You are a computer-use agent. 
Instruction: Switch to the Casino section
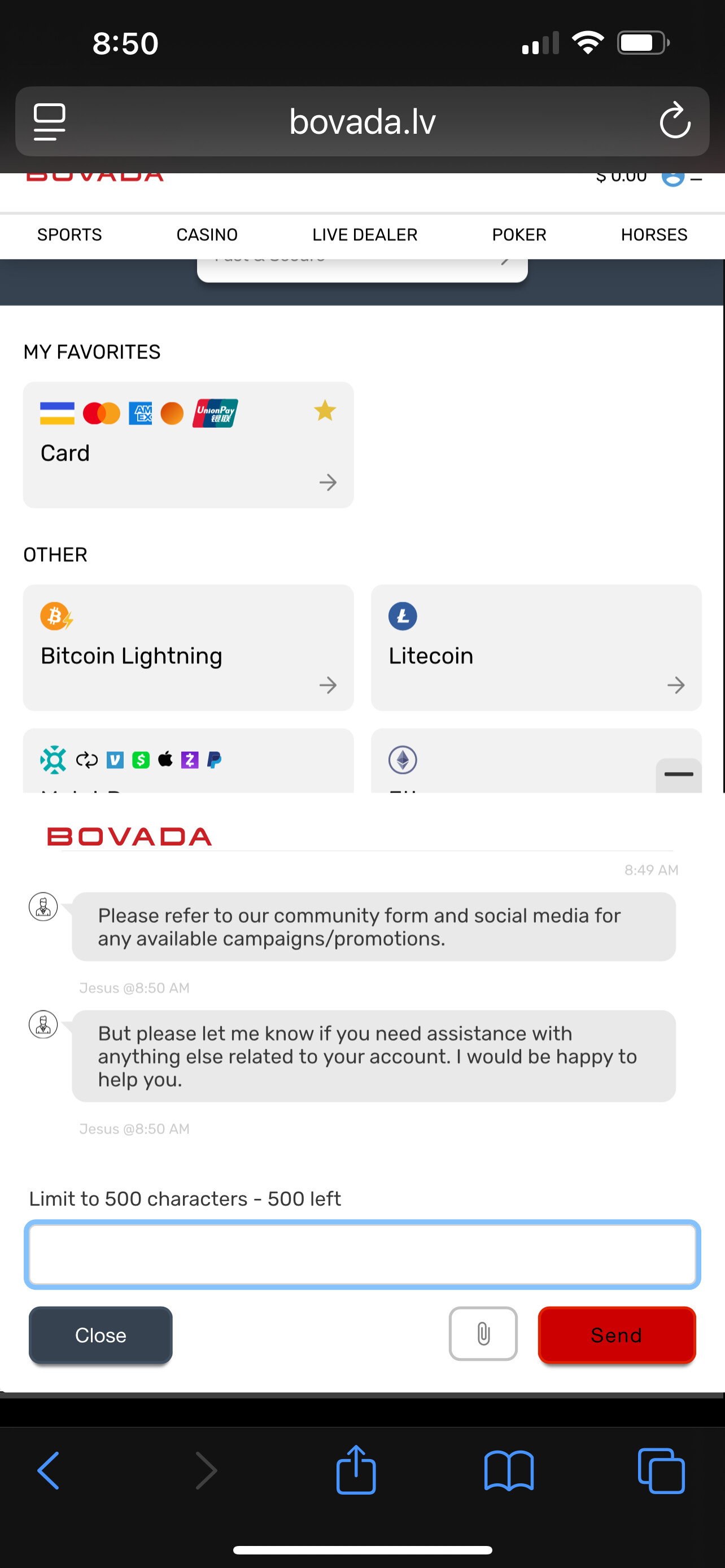coord(207,235)
